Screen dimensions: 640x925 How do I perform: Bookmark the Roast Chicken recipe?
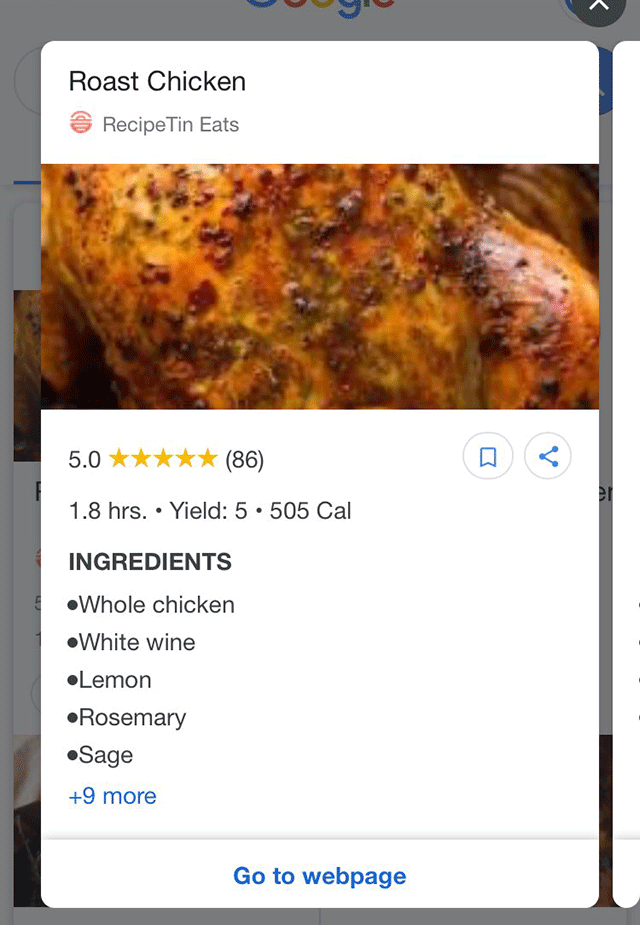488,457
